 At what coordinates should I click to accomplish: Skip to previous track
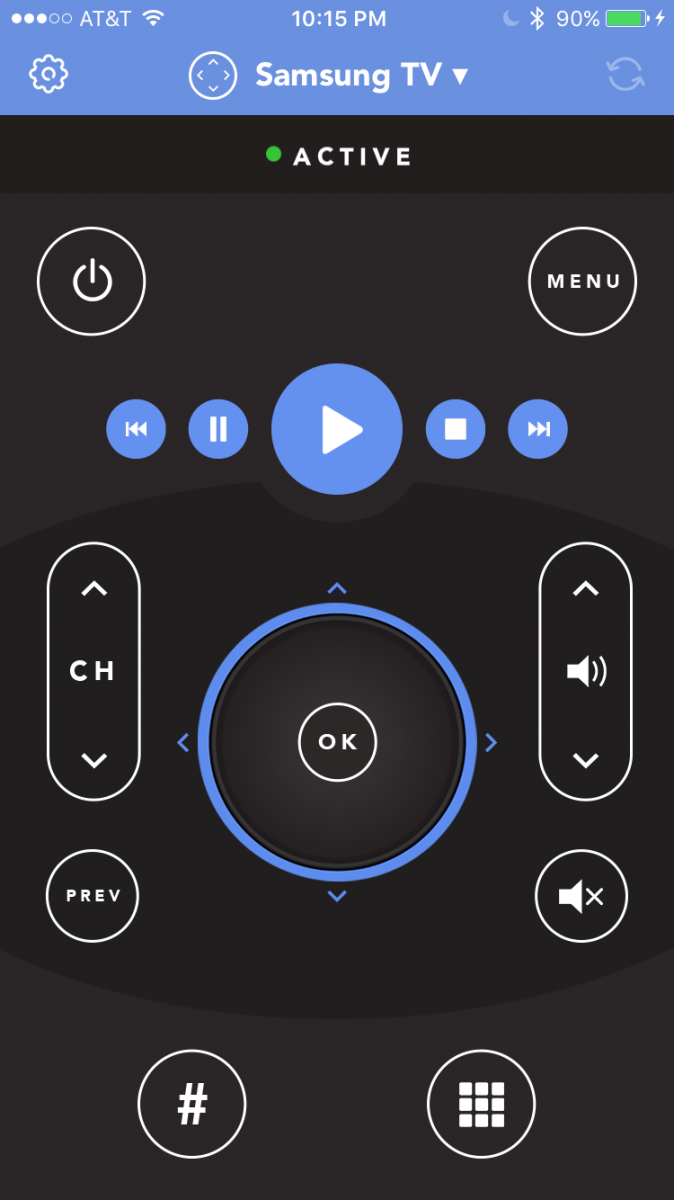(x=136, y=430)
